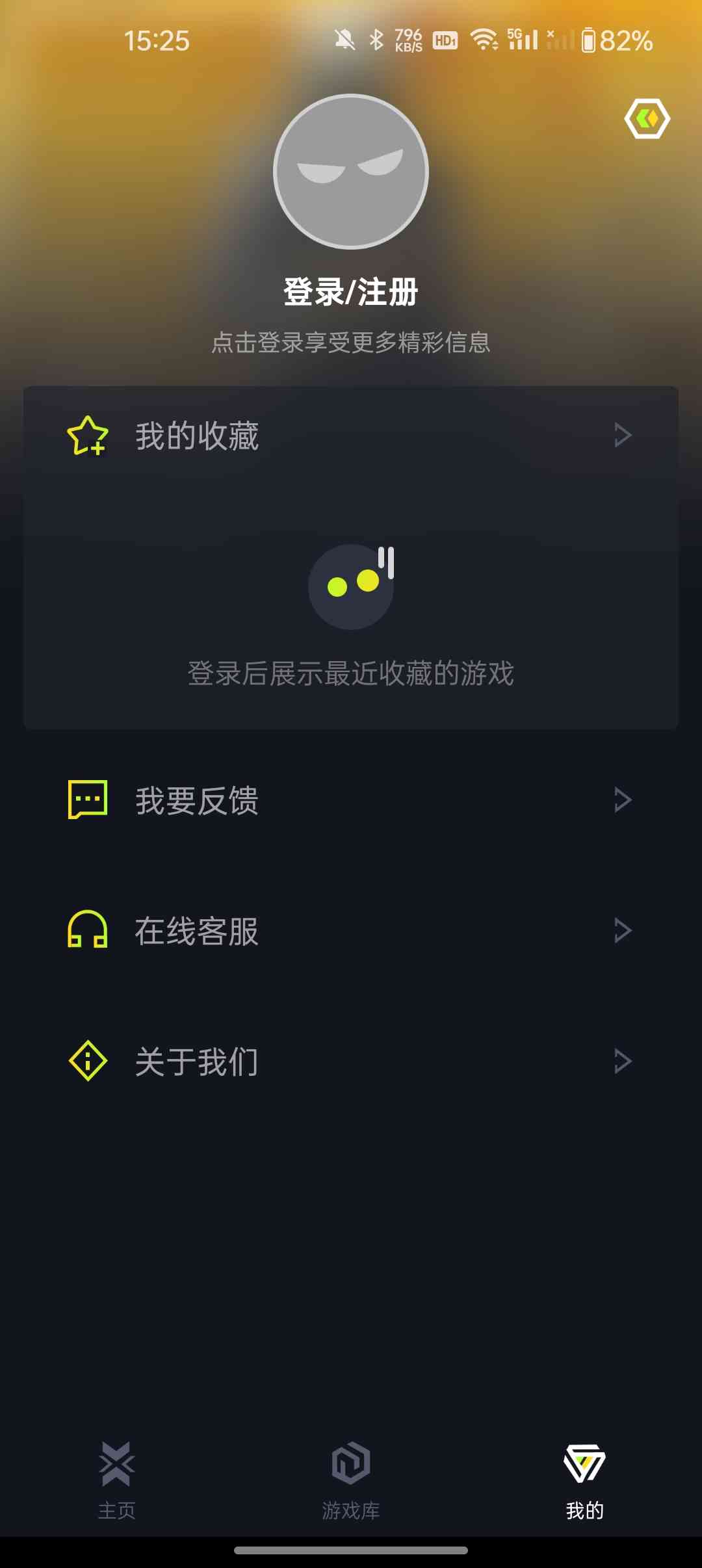Tap the gray profile avatar
Image resolution: width=702 pixels, height=1568 pixels.
[351, 172]
